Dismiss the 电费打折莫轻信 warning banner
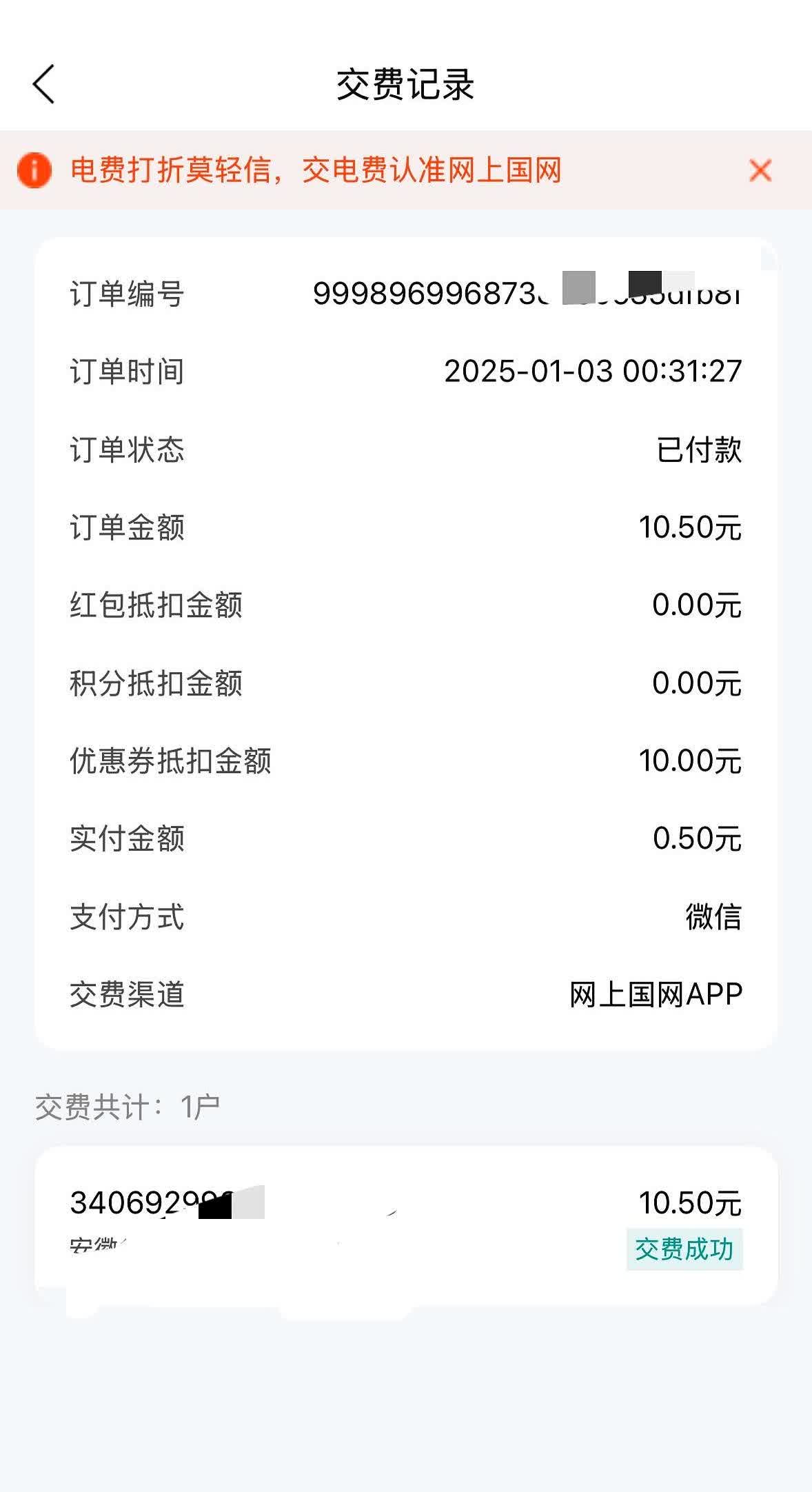 pyautogui.click(x=760, y=170)
